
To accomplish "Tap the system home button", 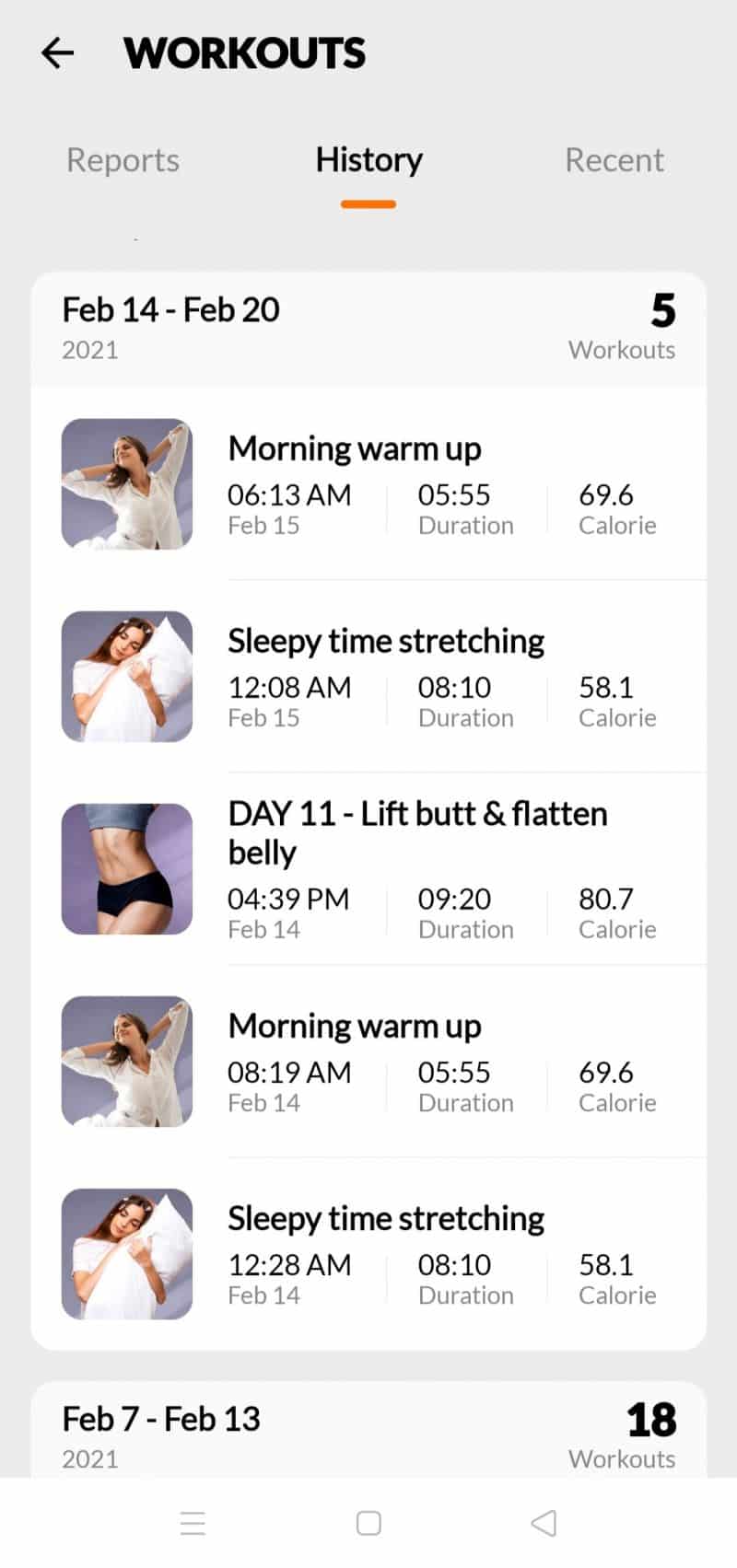I will click(368, 1523).
